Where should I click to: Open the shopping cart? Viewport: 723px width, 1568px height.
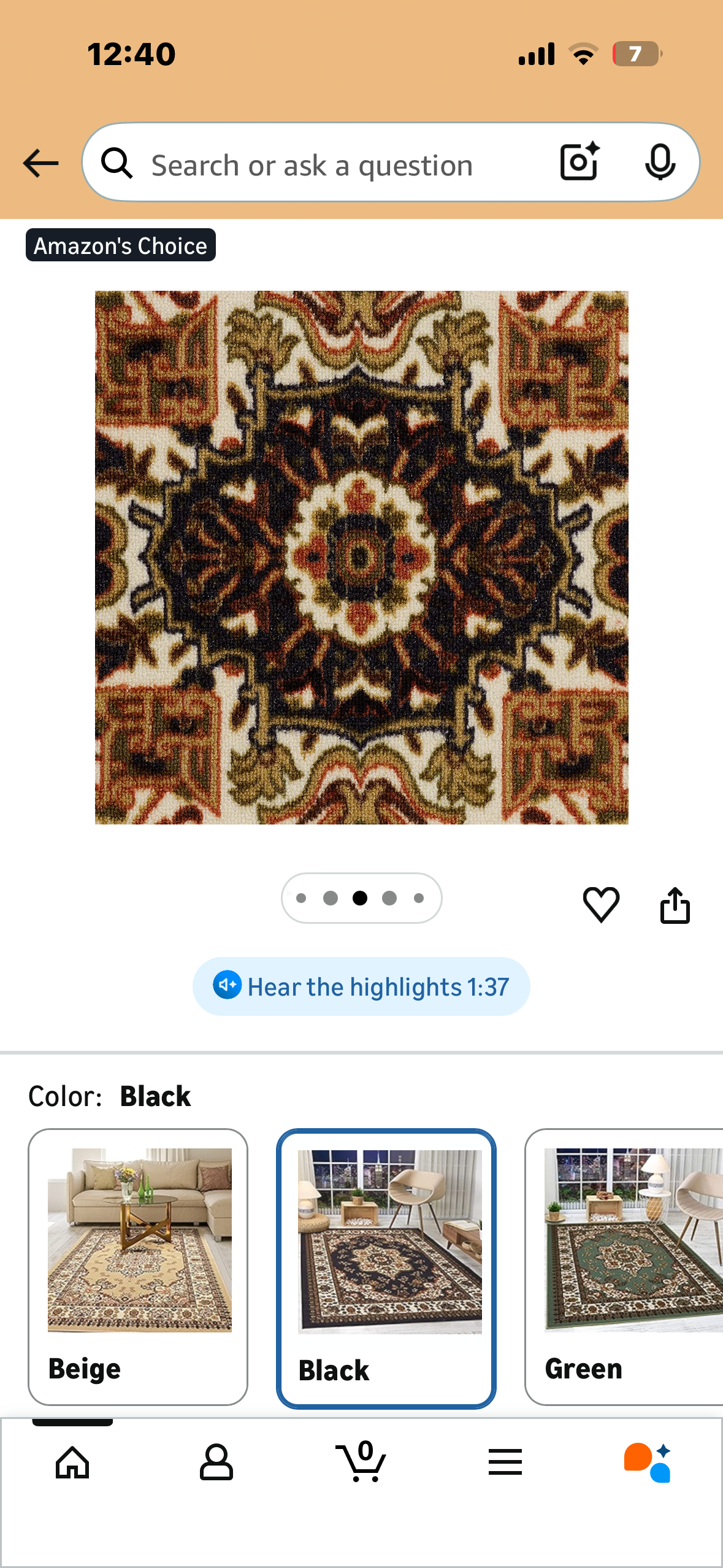[362, 1462]
